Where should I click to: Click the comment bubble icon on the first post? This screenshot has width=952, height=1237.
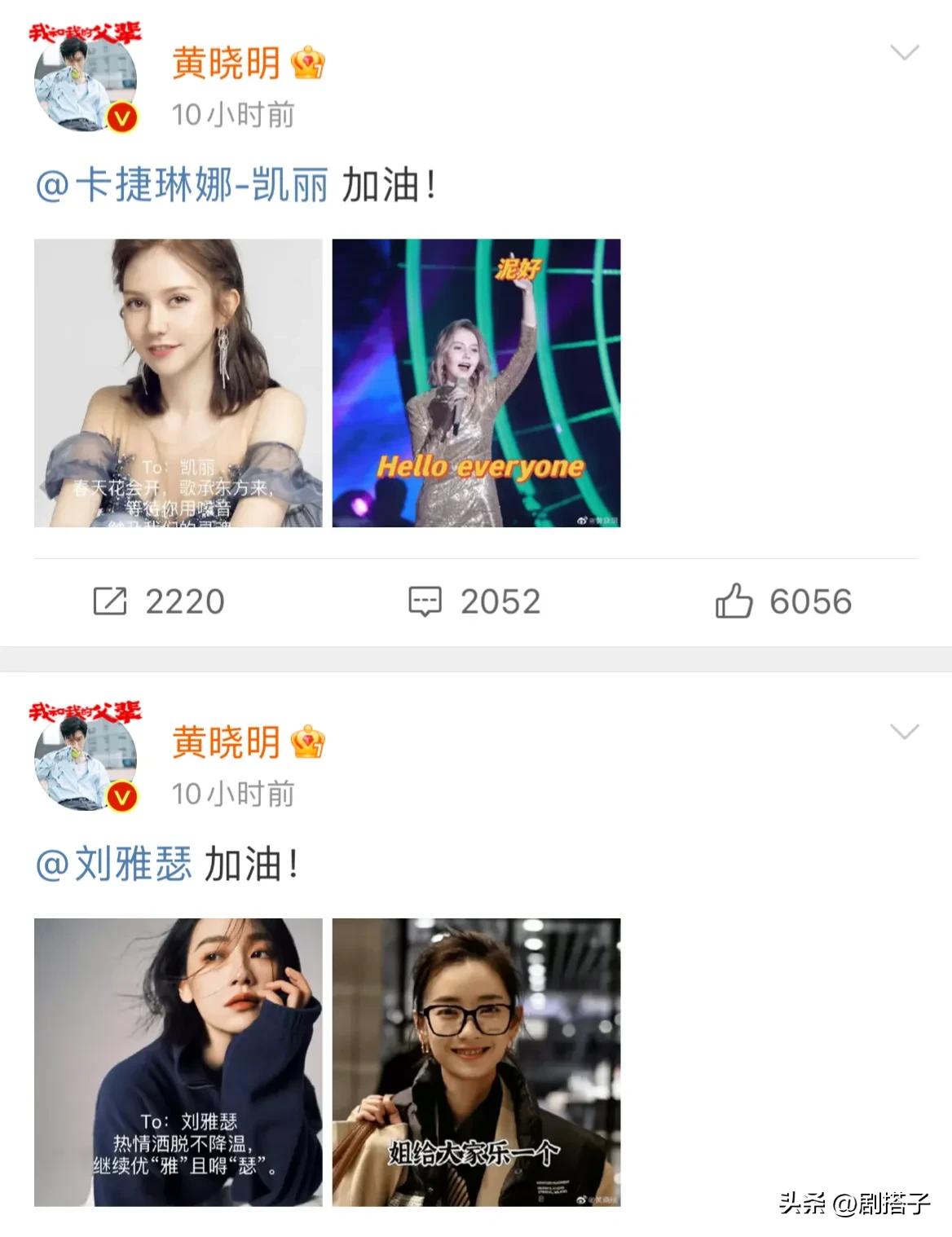click(427, 600)
